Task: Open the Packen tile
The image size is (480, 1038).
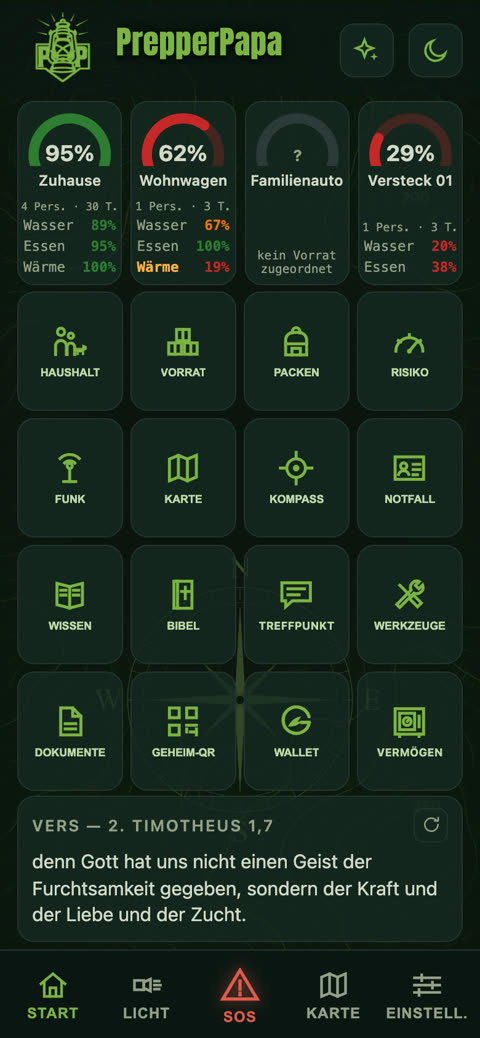Action: pos(297,351)
